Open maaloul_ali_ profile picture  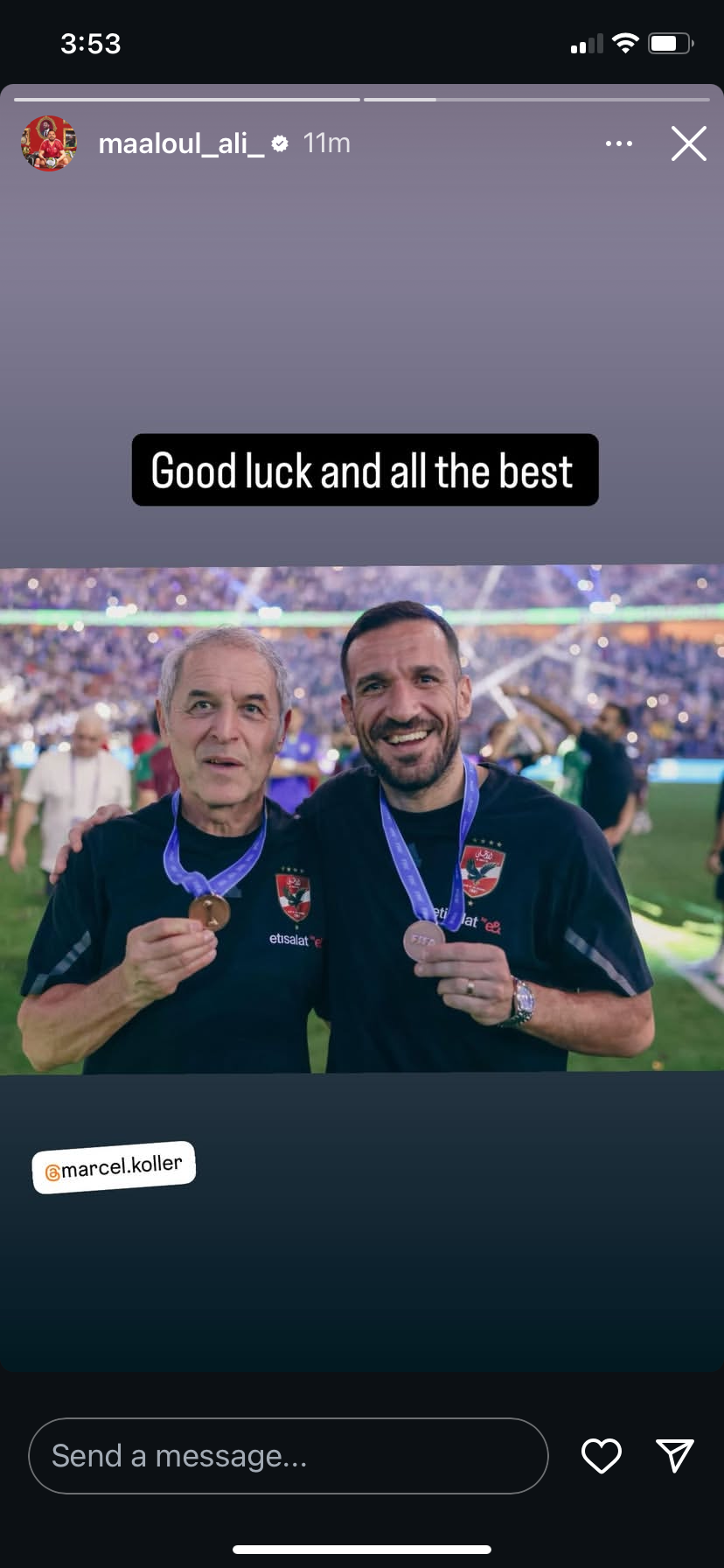point(49,143)
